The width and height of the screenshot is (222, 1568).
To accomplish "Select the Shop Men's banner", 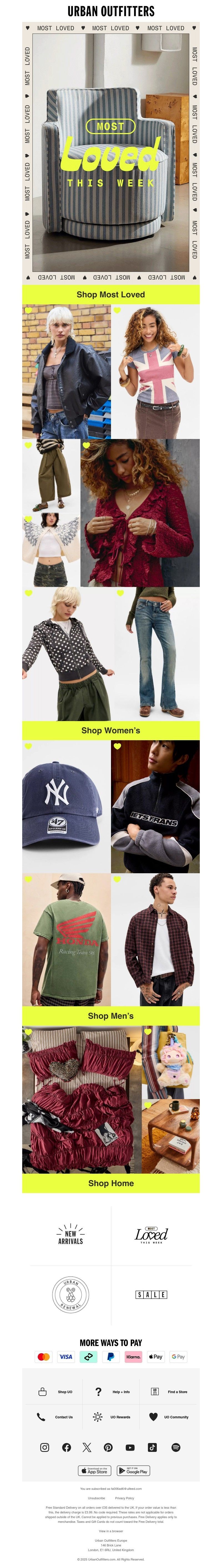I will pyautogui.click(x=110, y=1015).
